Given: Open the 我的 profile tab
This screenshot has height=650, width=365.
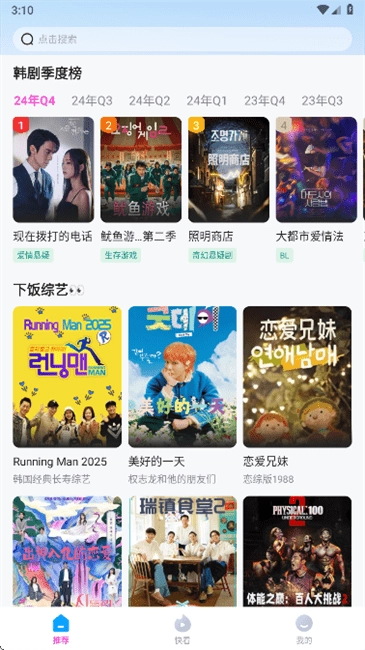Looking at the screenshot, I should 304,629.
